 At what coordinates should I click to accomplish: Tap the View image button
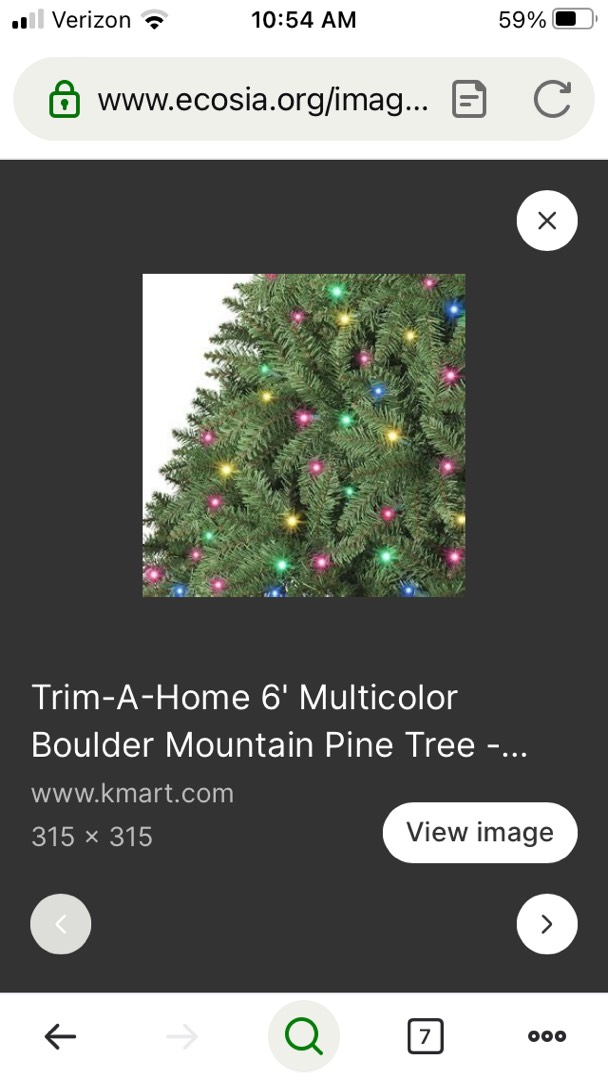(x=480, y=832)
